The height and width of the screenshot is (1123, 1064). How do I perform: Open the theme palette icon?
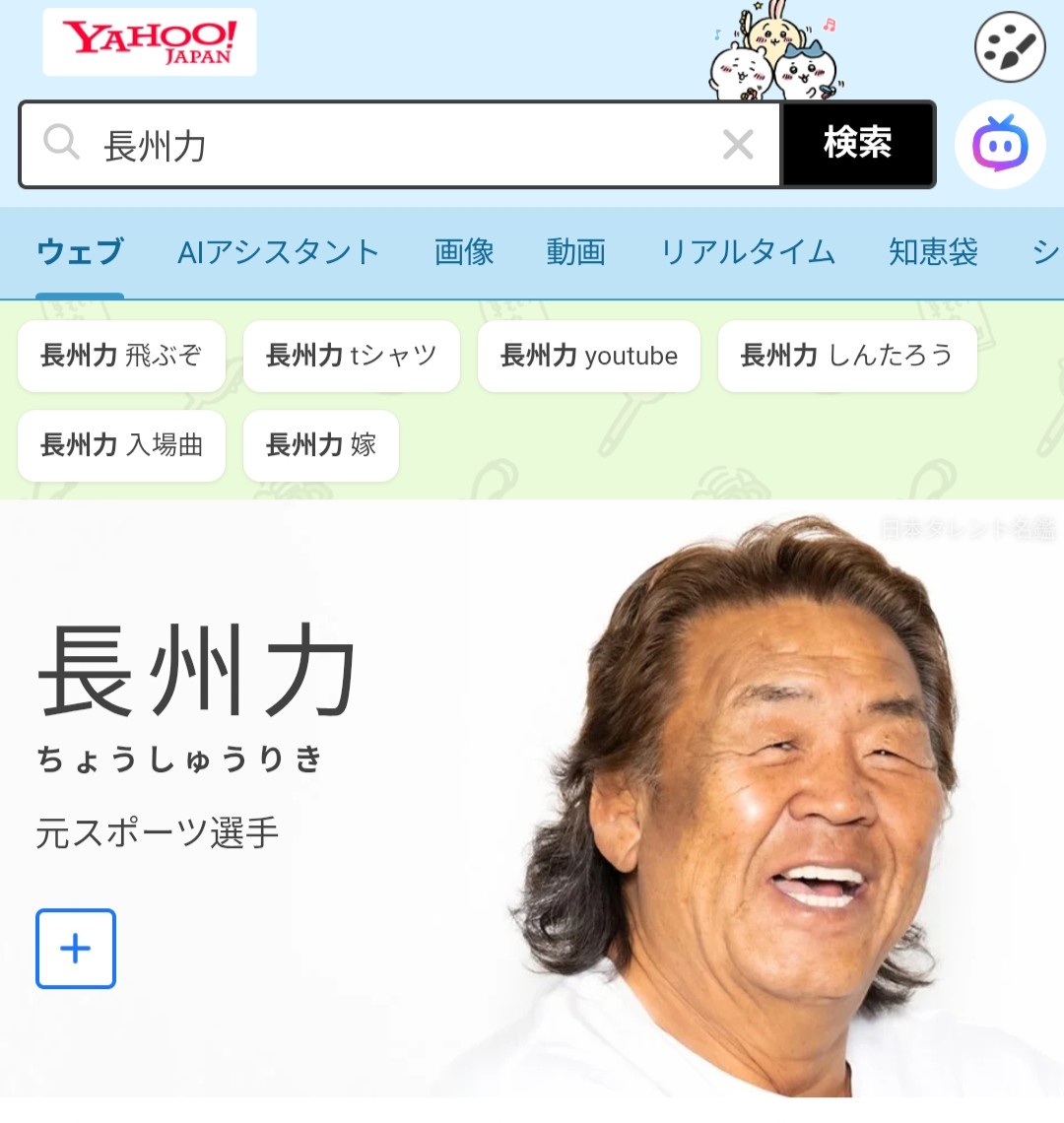click(x=1009, y=46)
